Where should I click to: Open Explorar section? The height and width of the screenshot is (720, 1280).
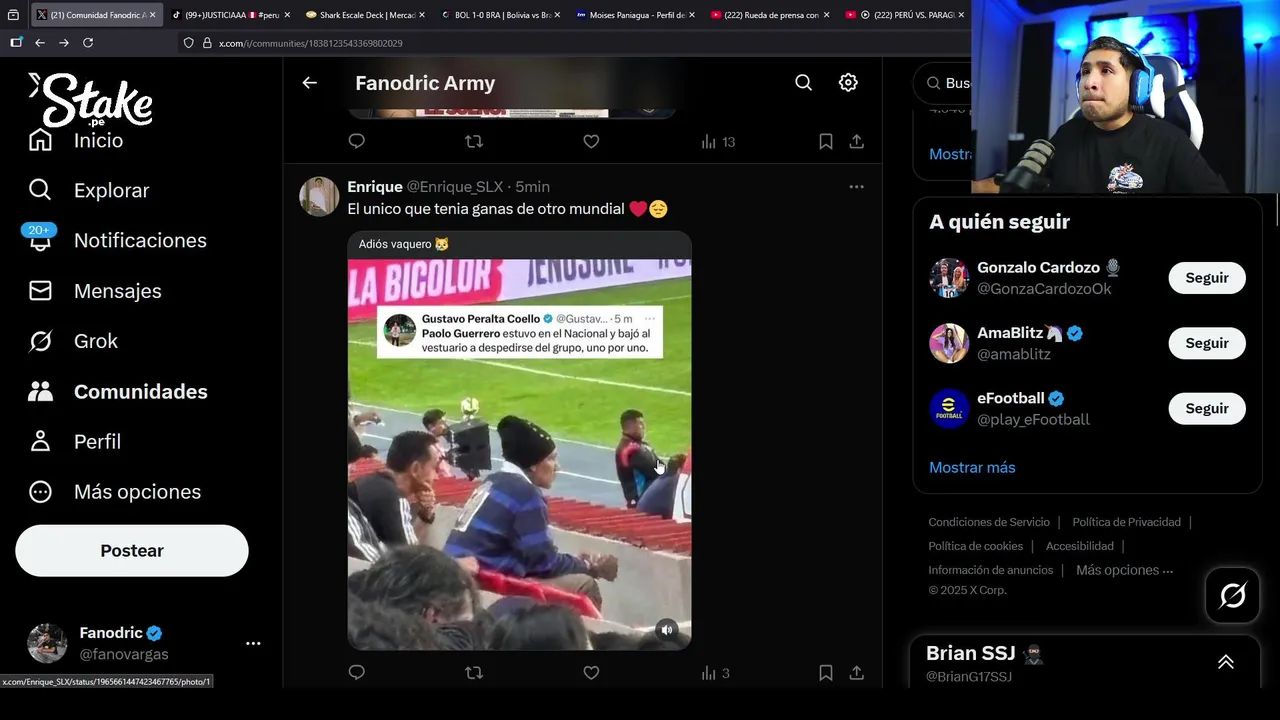(x=110, y=190)
